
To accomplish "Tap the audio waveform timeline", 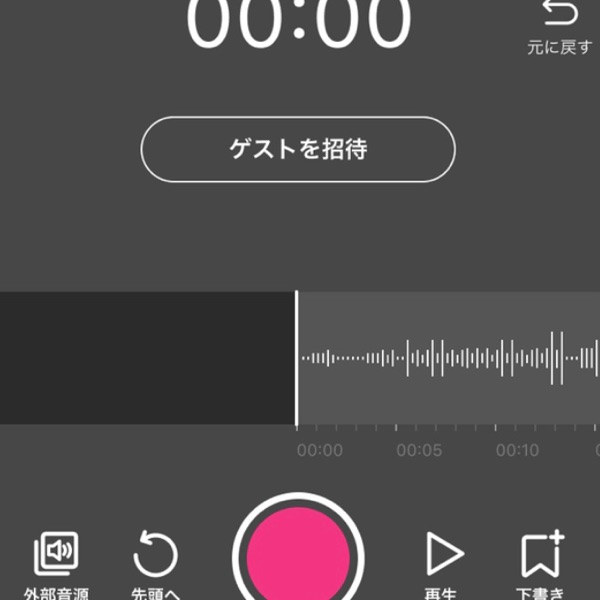I will point(448,357).
